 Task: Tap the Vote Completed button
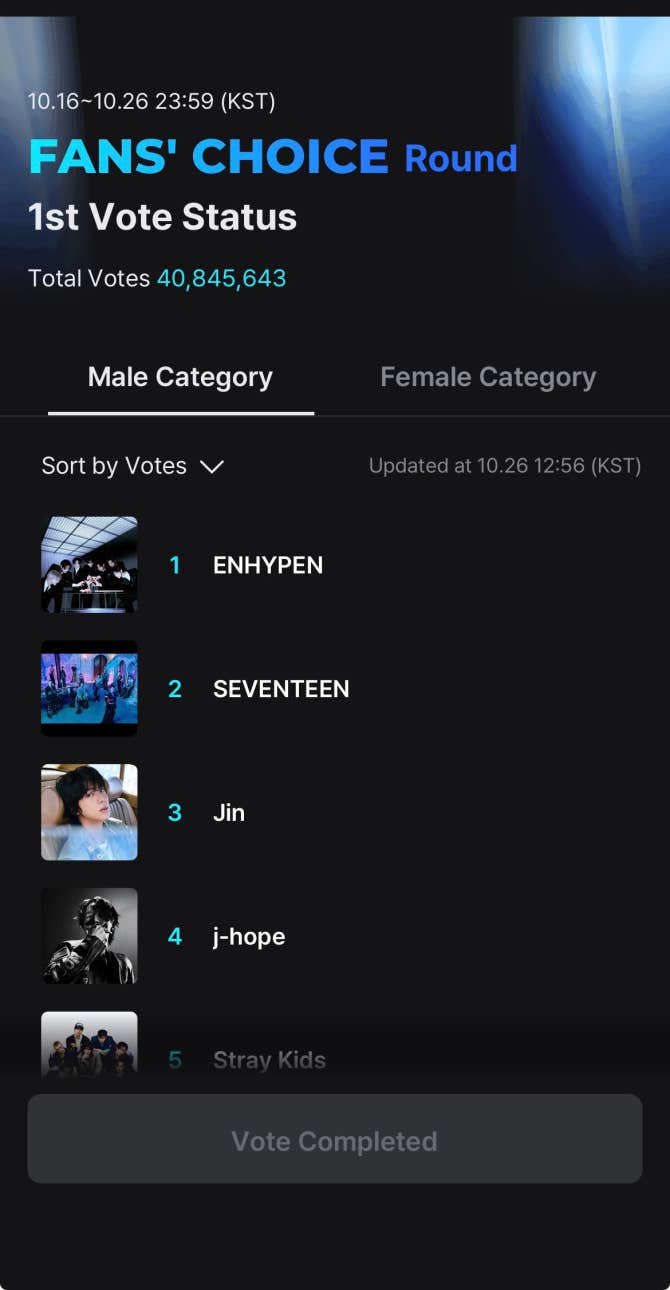click(x=334, y=1140)
